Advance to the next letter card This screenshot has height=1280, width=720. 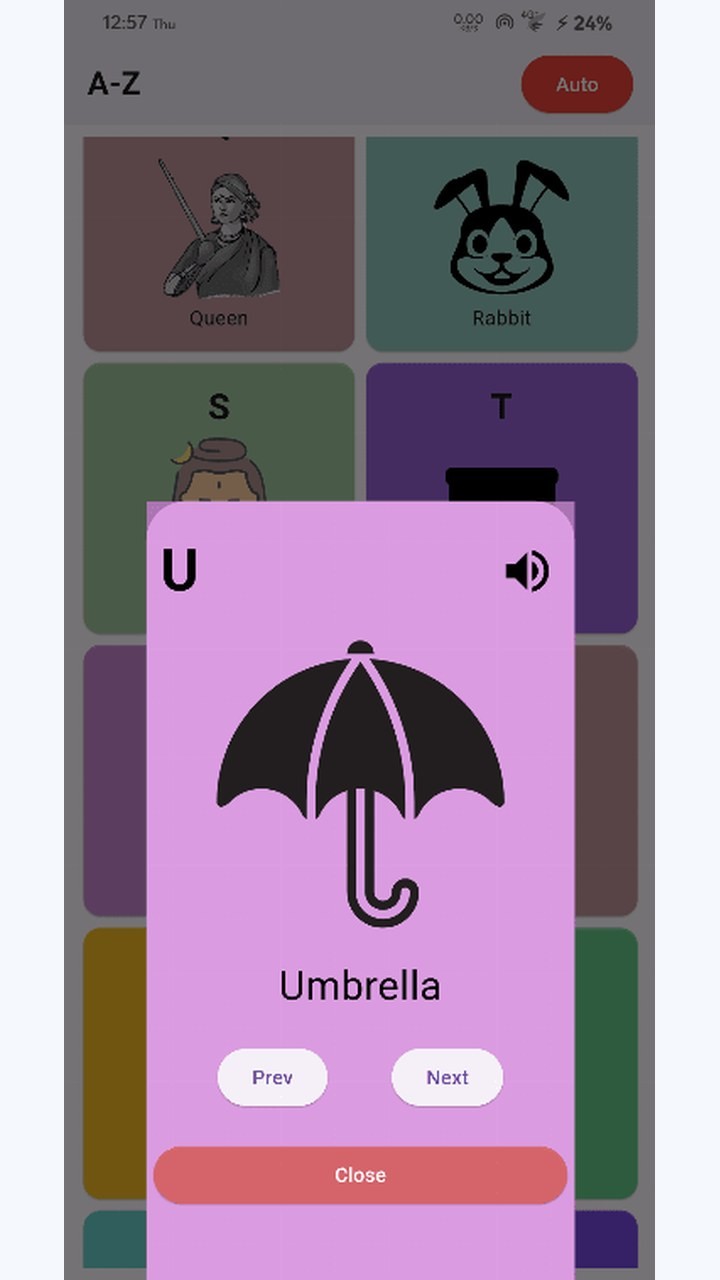click(x=447, y=1077)
